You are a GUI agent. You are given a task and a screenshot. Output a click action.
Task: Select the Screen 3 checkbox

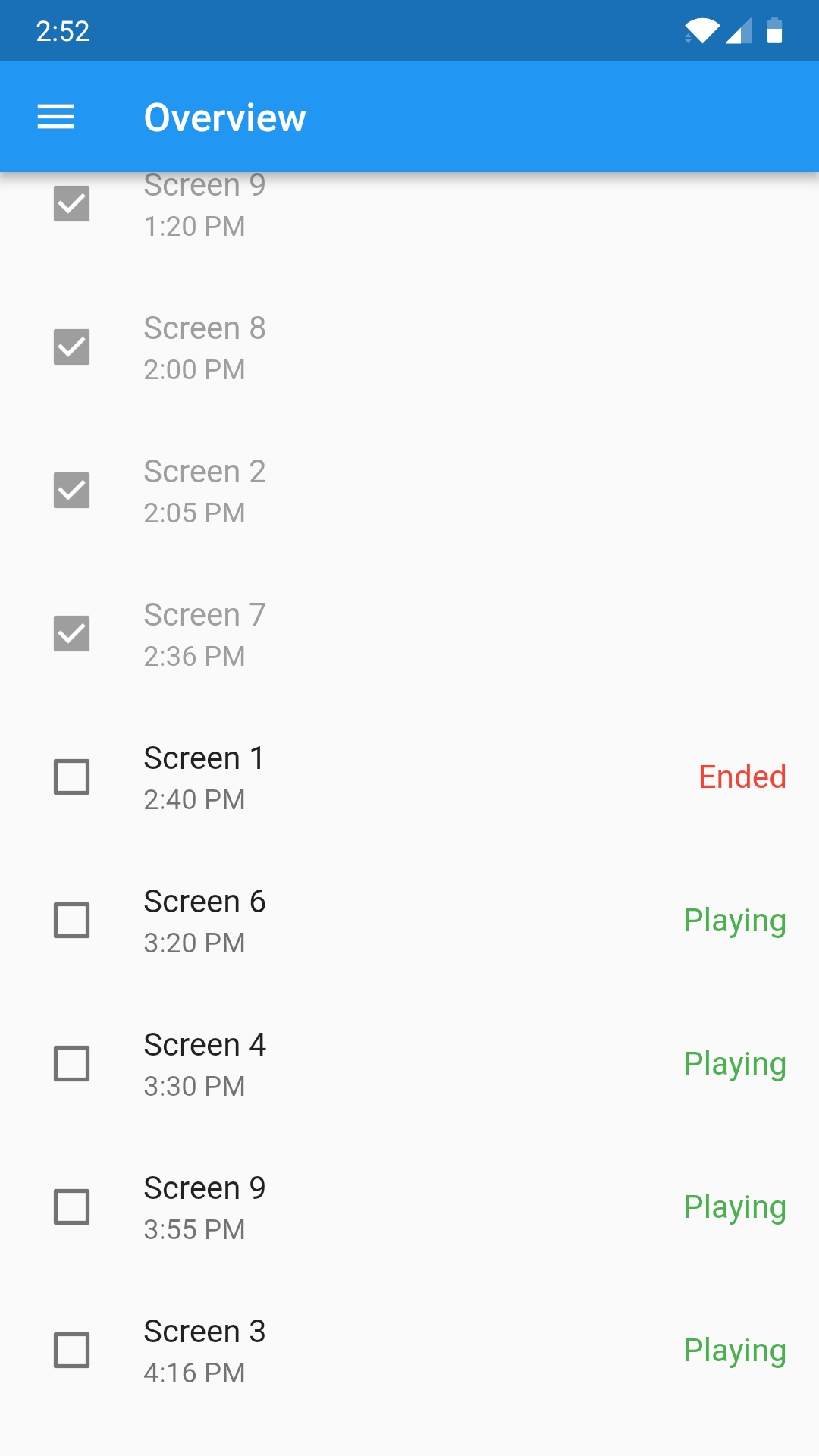click(72, 1350)
